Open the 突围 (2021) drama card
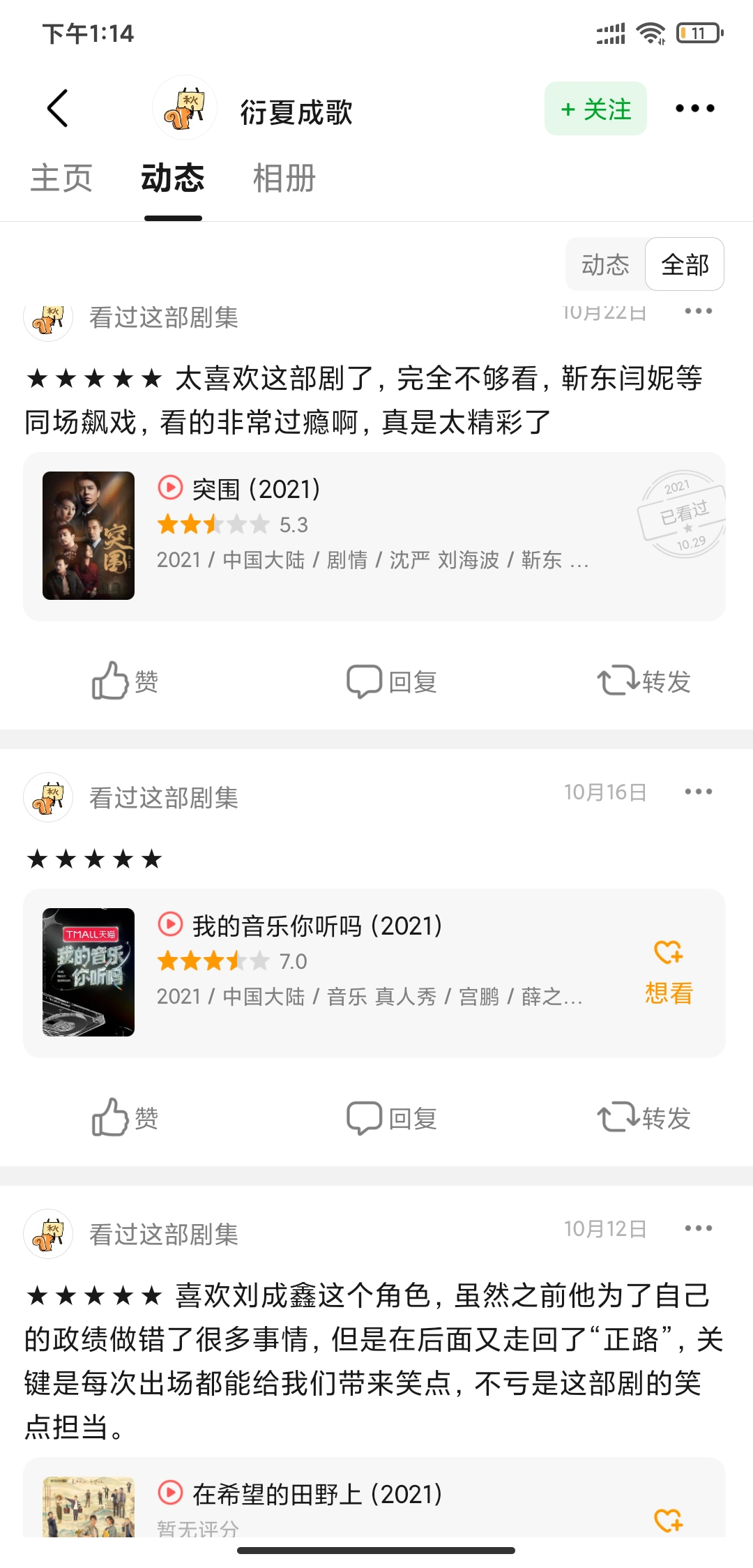 click(x=374, y=536)
